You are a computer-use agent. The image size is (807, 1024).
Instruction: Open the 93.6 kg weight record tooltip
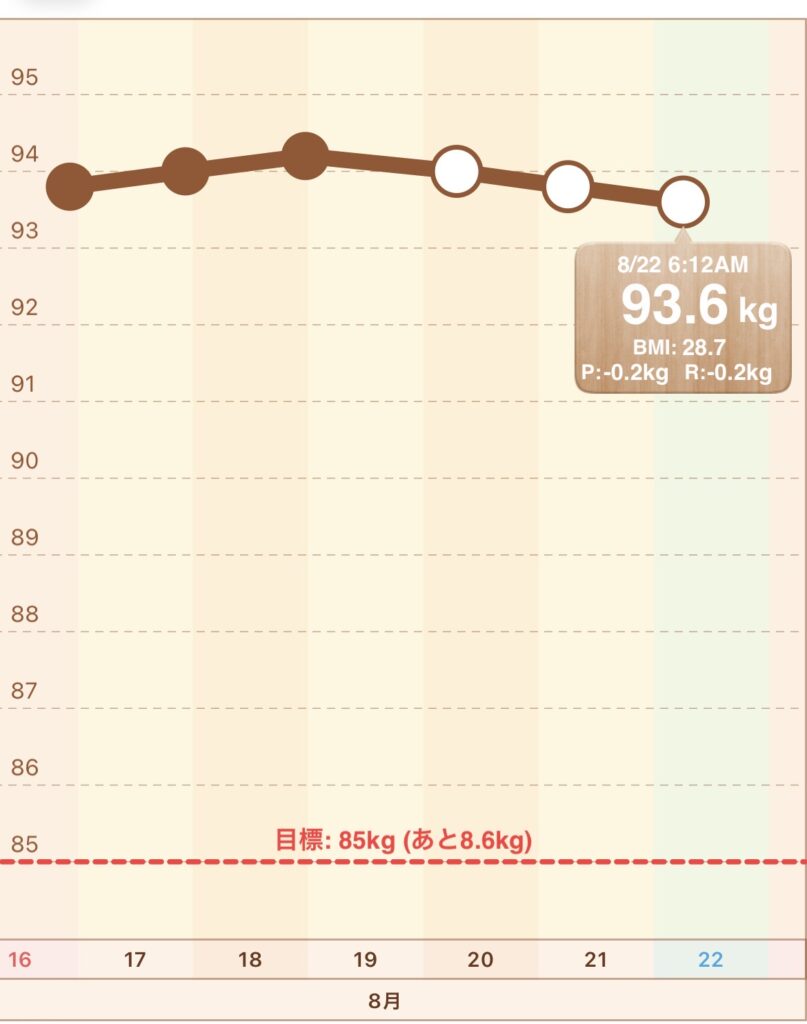point(683,318)
